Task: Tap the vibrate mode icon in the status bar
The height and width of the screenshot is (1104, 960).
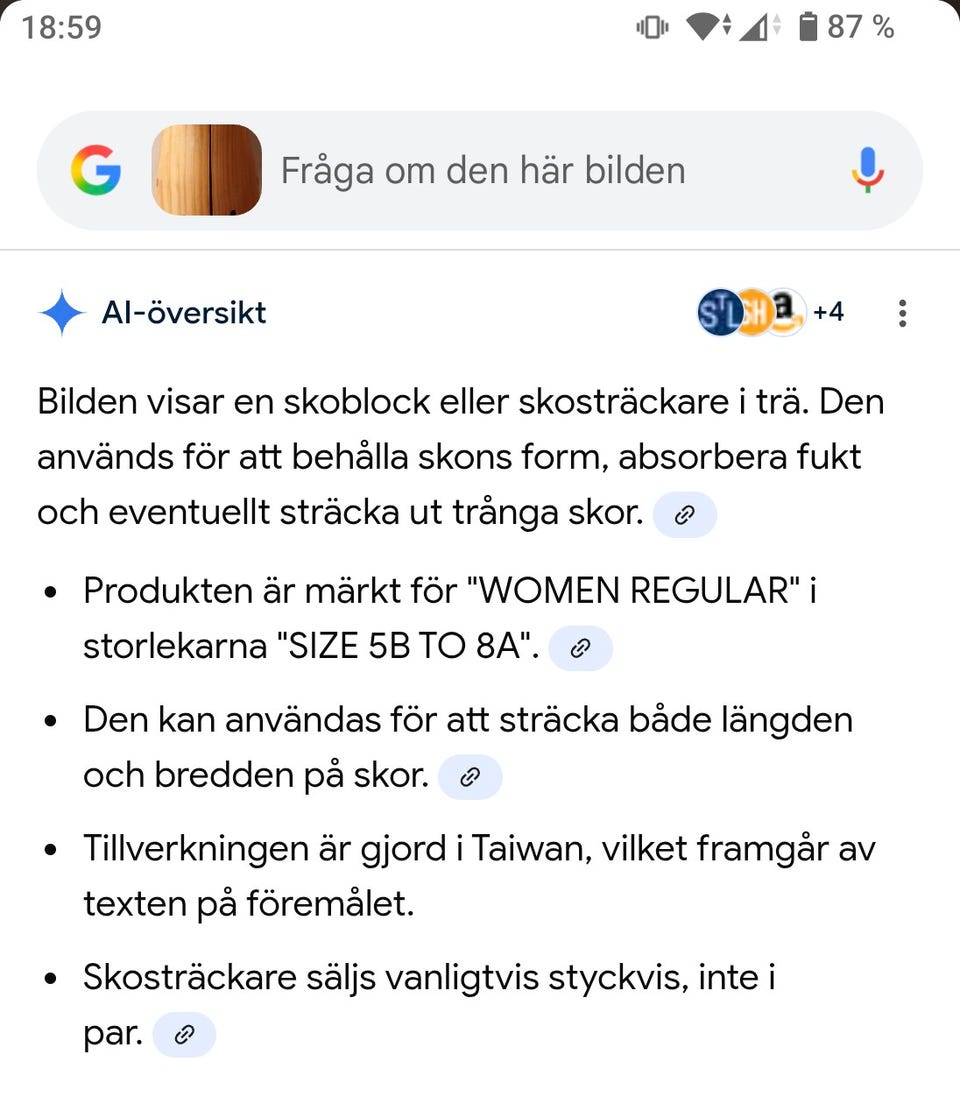Action: [651, 27]
